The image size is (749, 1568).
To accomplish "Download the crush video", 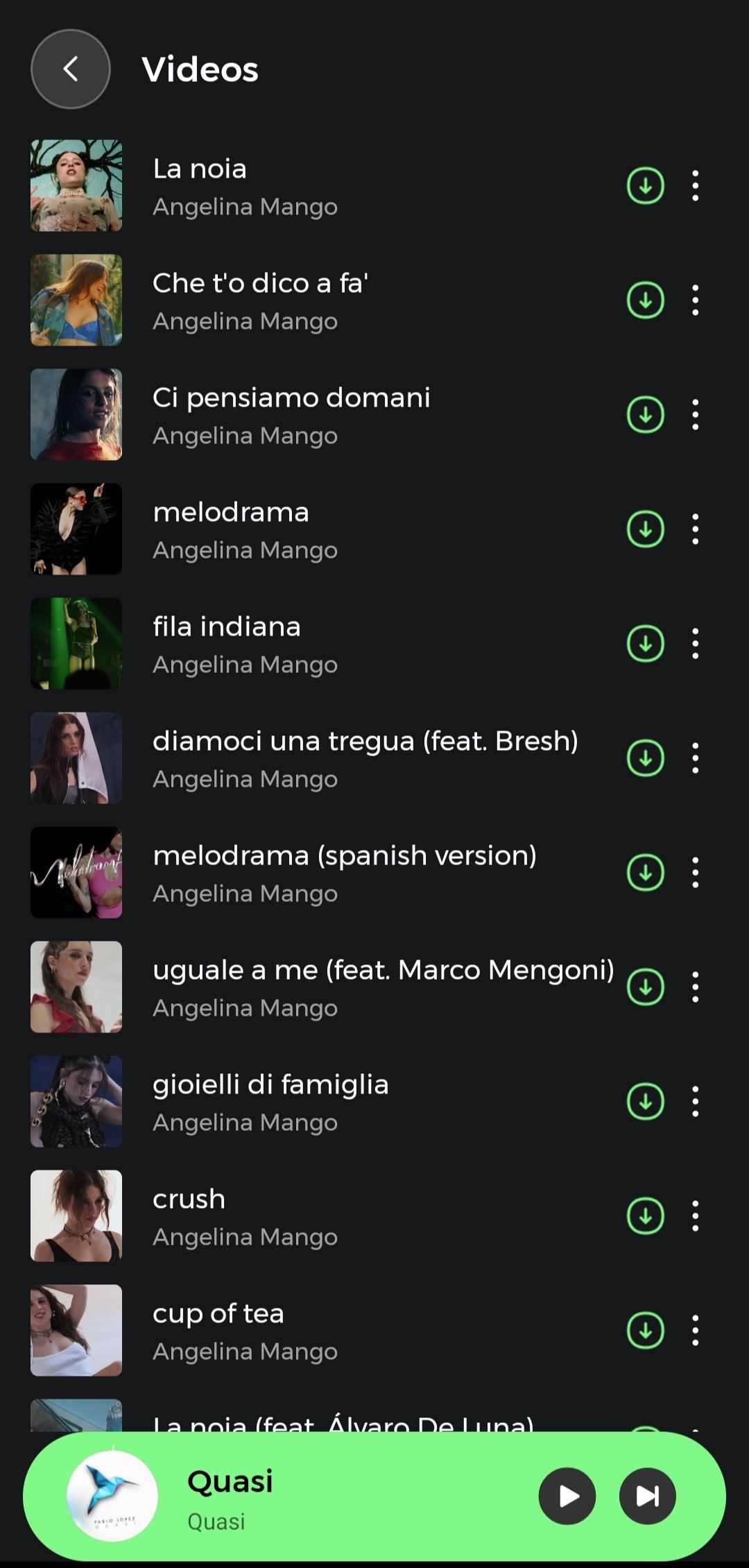I will click(x=645, y=1216).
